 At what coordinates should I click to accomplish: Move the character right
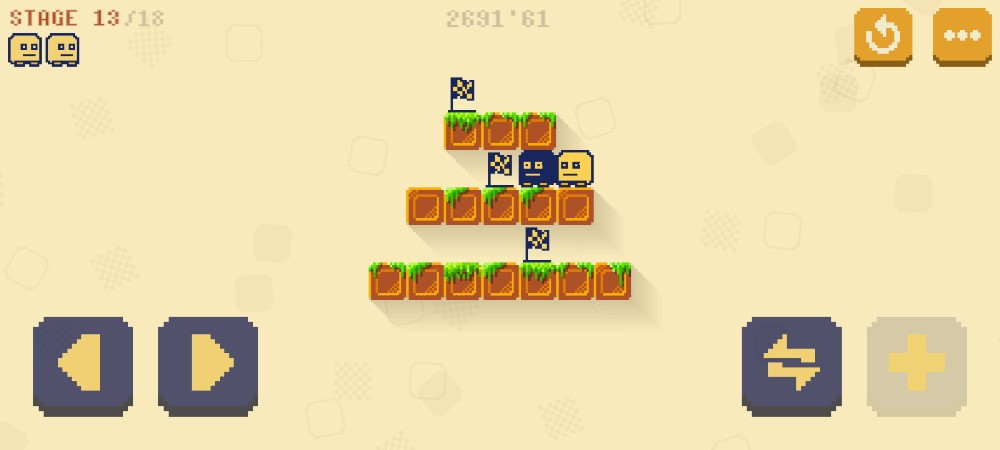point(208,366)
